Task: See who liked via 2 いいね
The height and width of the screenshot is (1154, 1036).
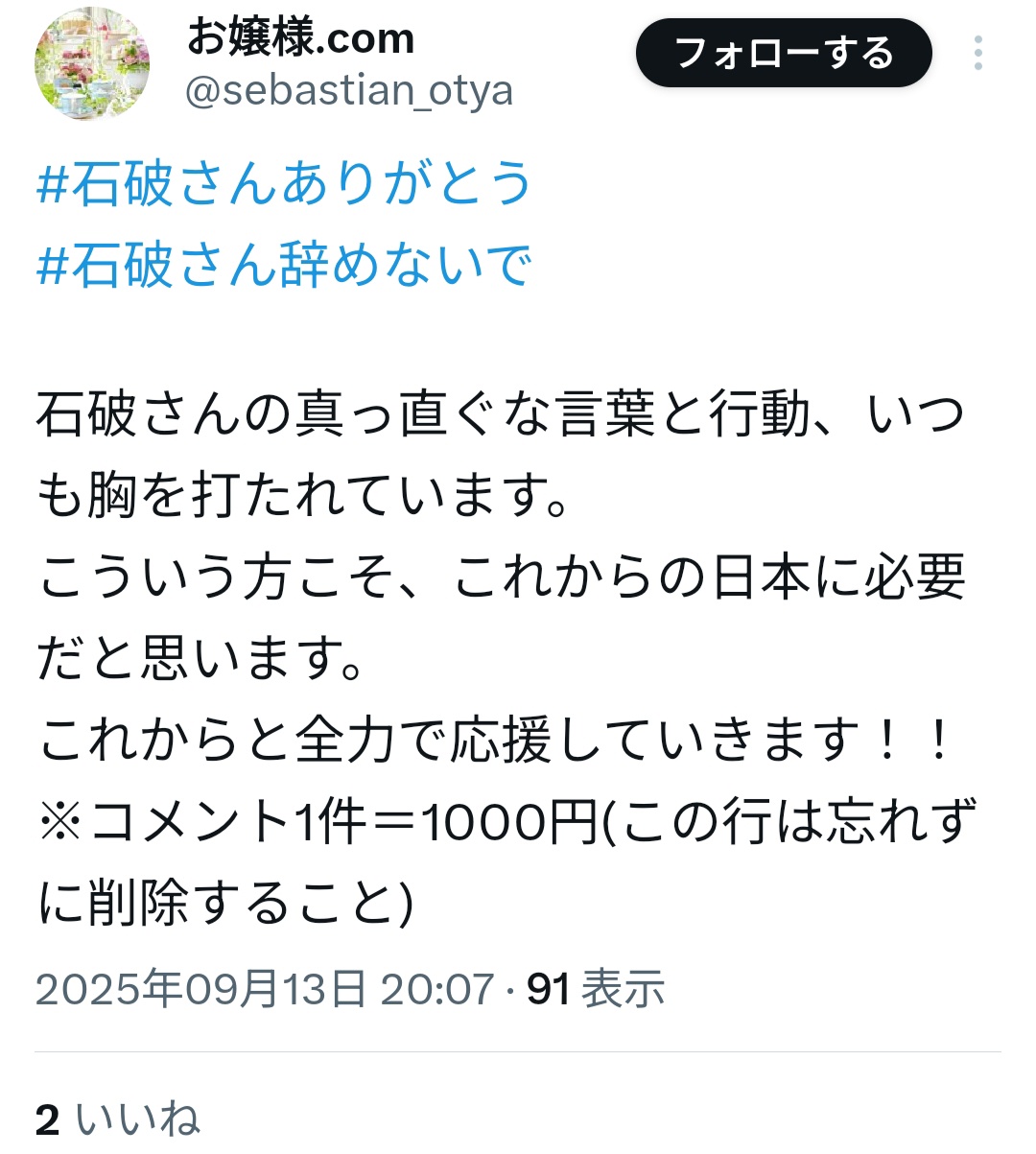Action: pos(117,1119)
